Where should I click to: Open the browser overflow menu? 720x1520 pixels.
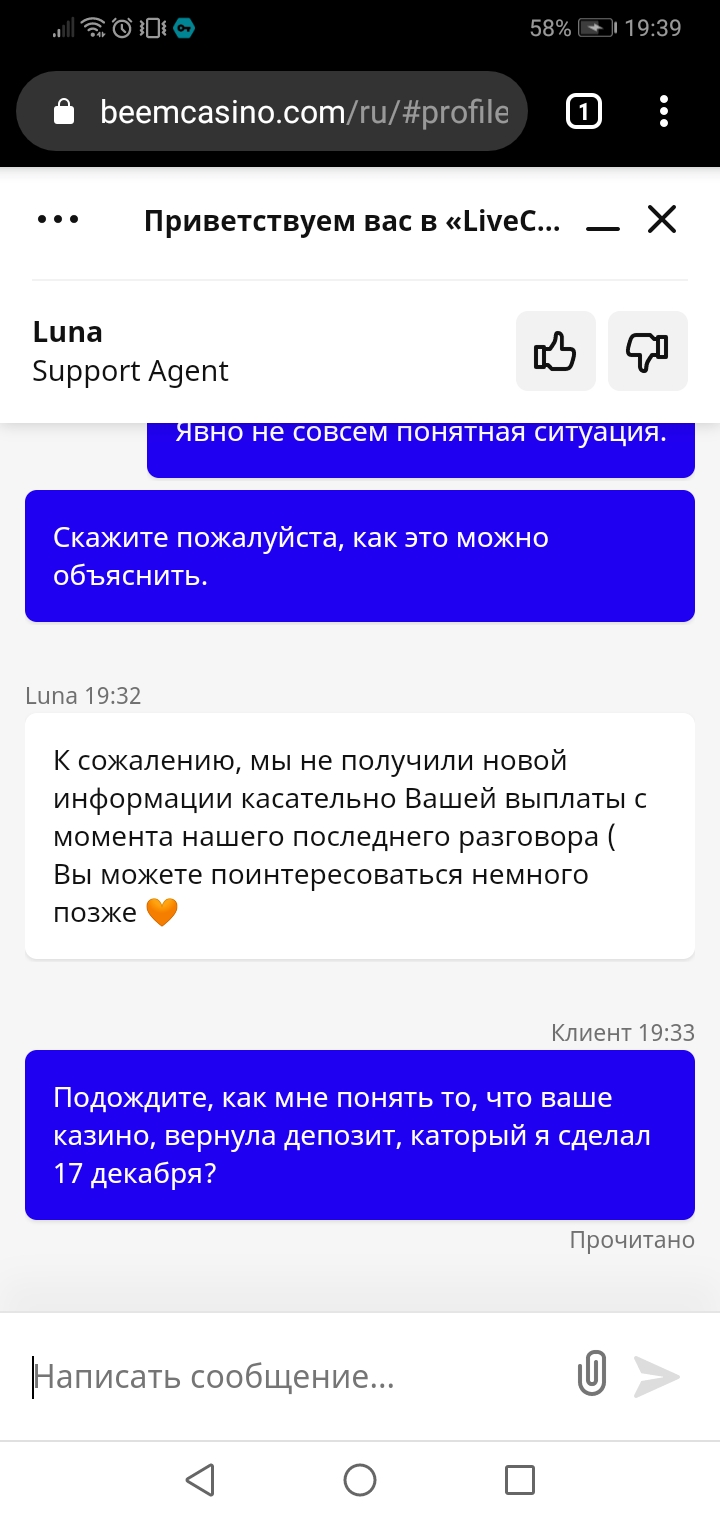coord(664,111)
